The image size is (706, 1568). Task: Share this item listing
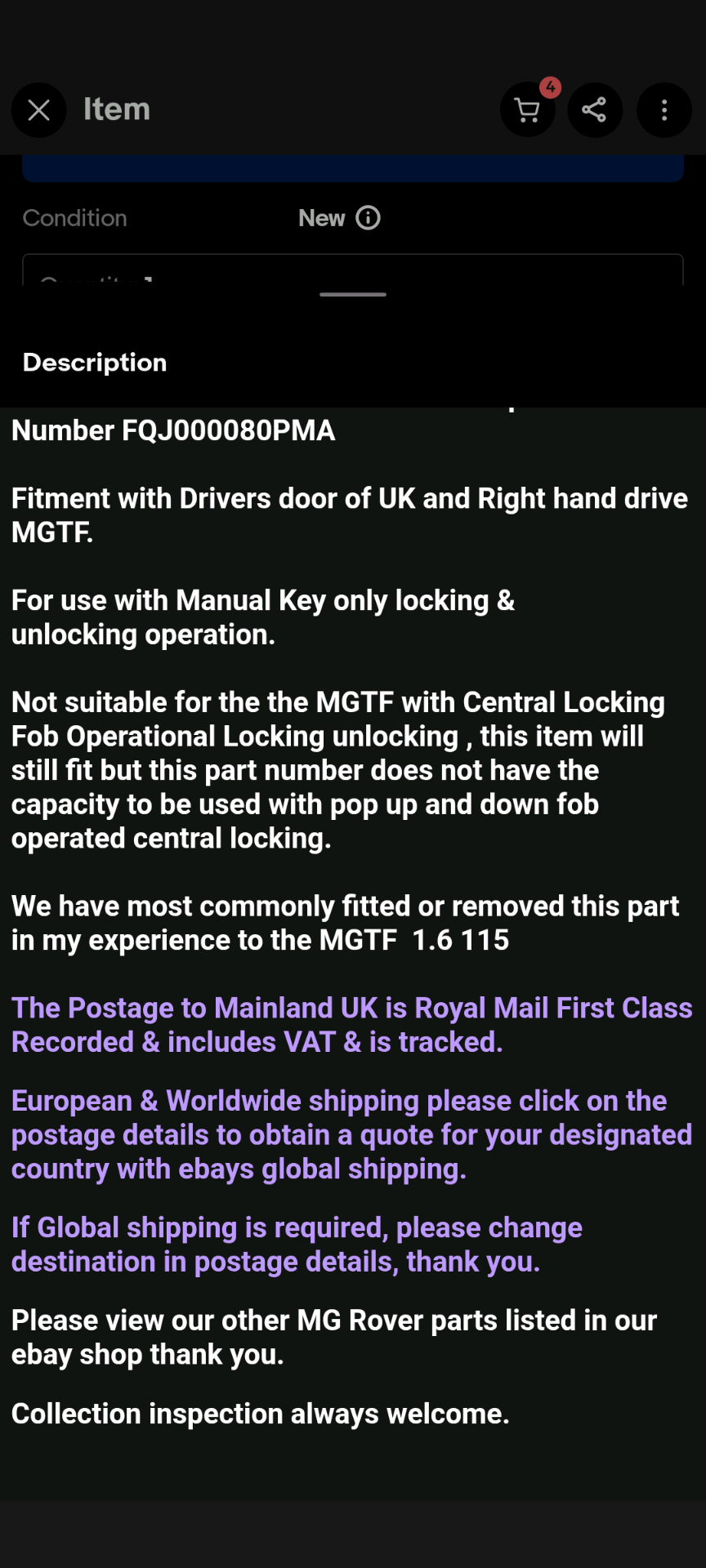pyautogui.click(x=595, y=110)
